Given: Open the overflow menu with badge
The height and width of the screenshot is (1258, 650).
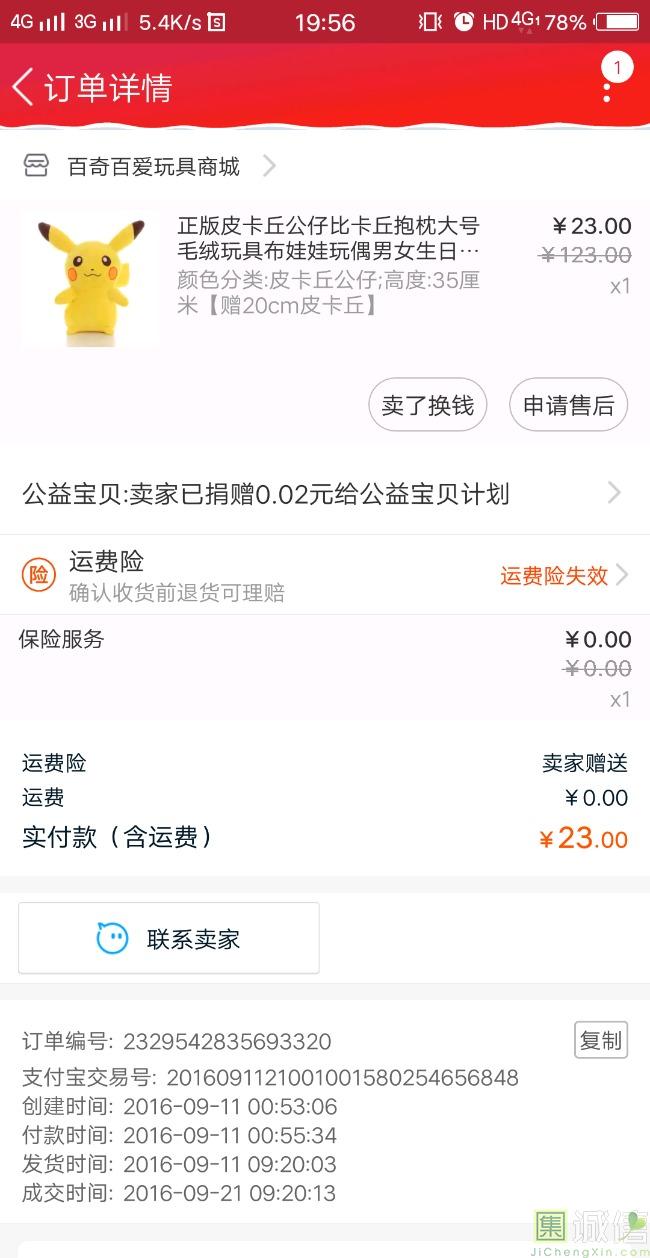Looking at the screenshot, I should (x=607, y=87).
